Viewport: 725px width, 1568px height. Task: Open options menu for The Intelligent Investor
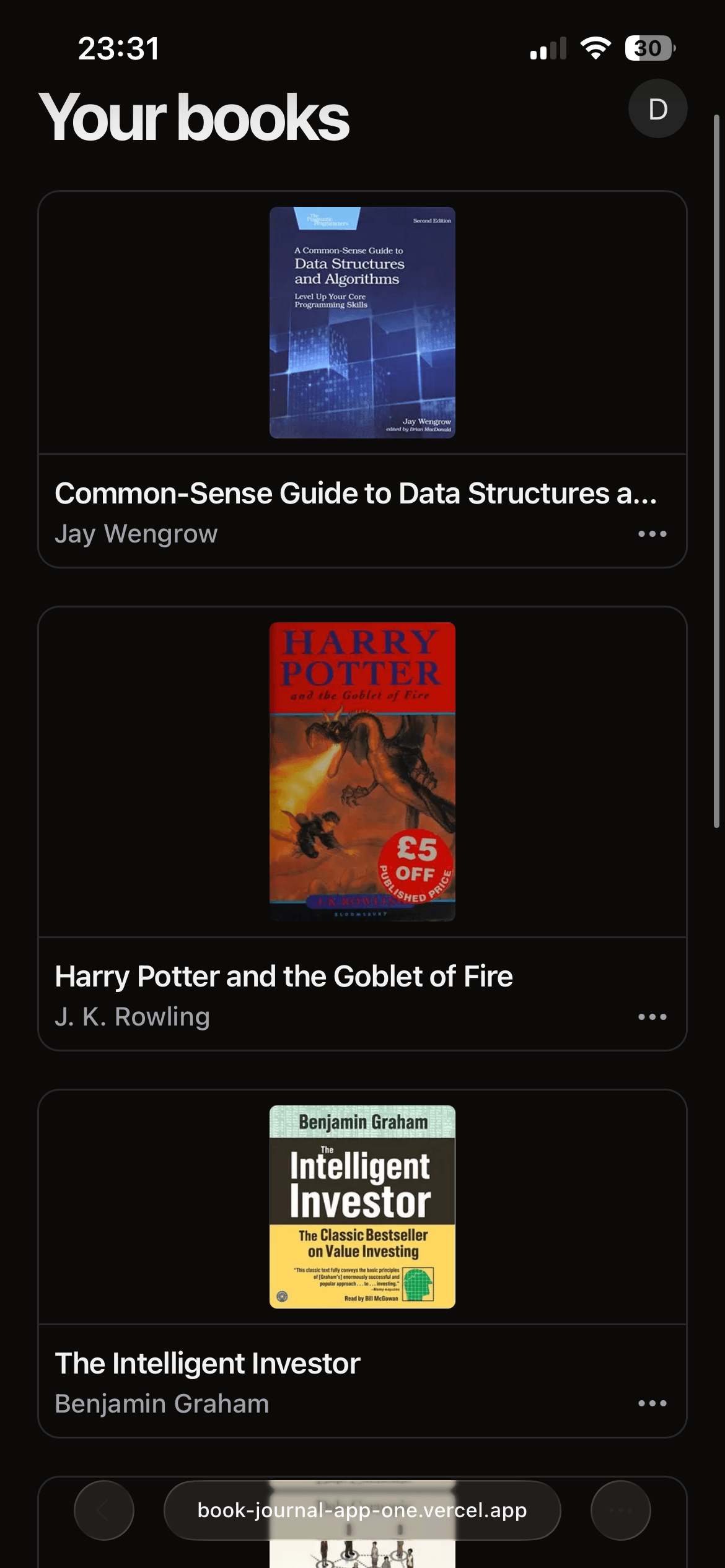(652, 1403)
